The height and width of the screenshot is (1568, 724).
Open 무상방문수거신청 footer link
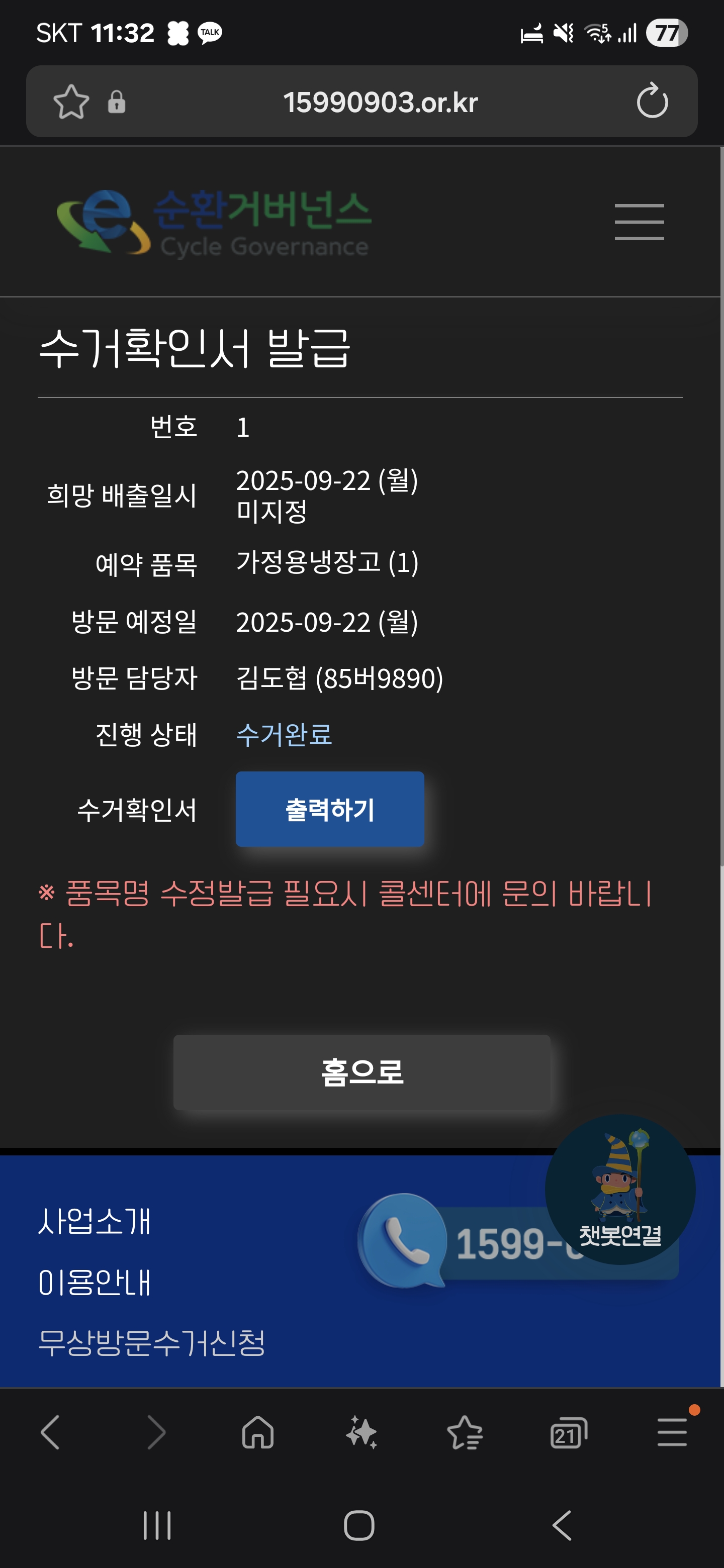pyautogui.click(x=152, y=1341)
